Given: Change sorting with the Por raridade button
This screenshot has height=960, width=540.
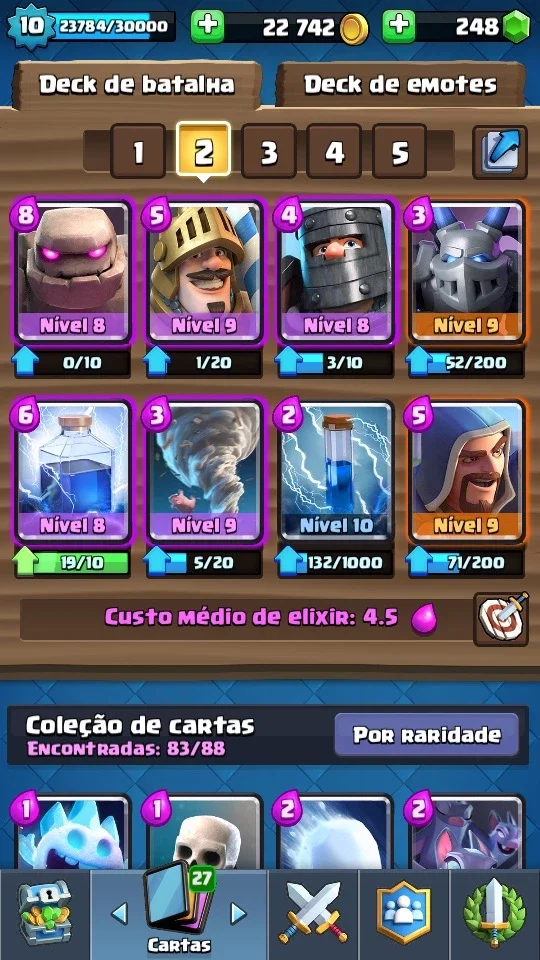Looking at the screenshot, I should pos(427,735).
